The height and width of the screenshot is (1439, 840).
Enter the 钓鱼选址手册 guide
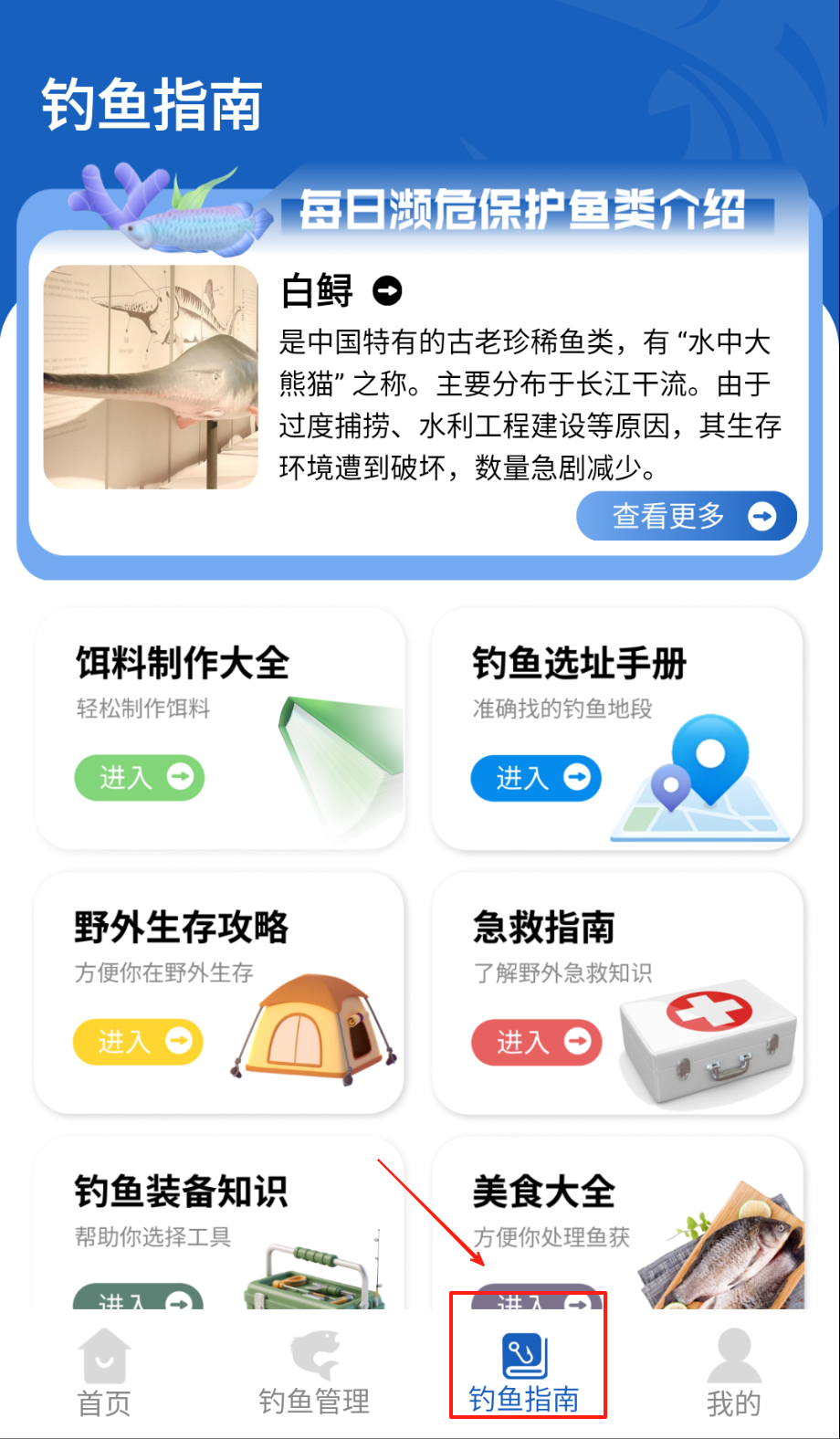coord(536,778)
